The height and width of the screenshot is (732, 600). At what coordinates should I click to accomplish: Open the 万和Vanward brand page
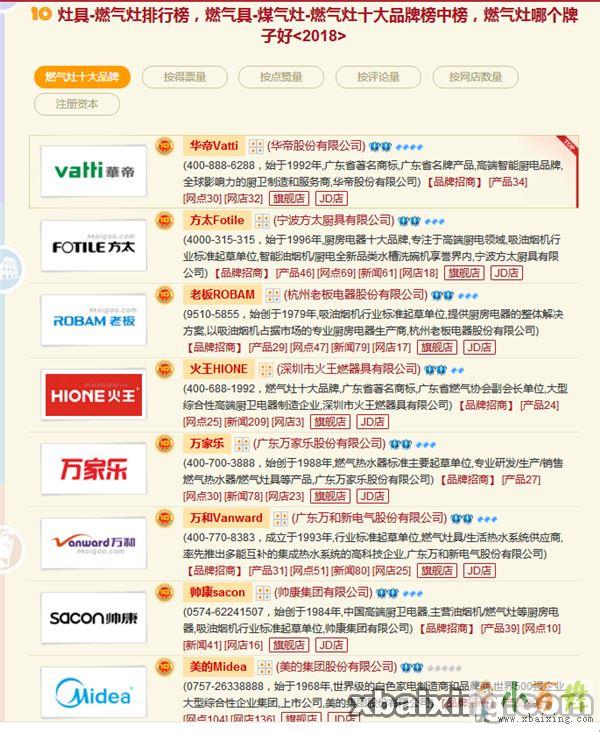(x=226, y=518)
